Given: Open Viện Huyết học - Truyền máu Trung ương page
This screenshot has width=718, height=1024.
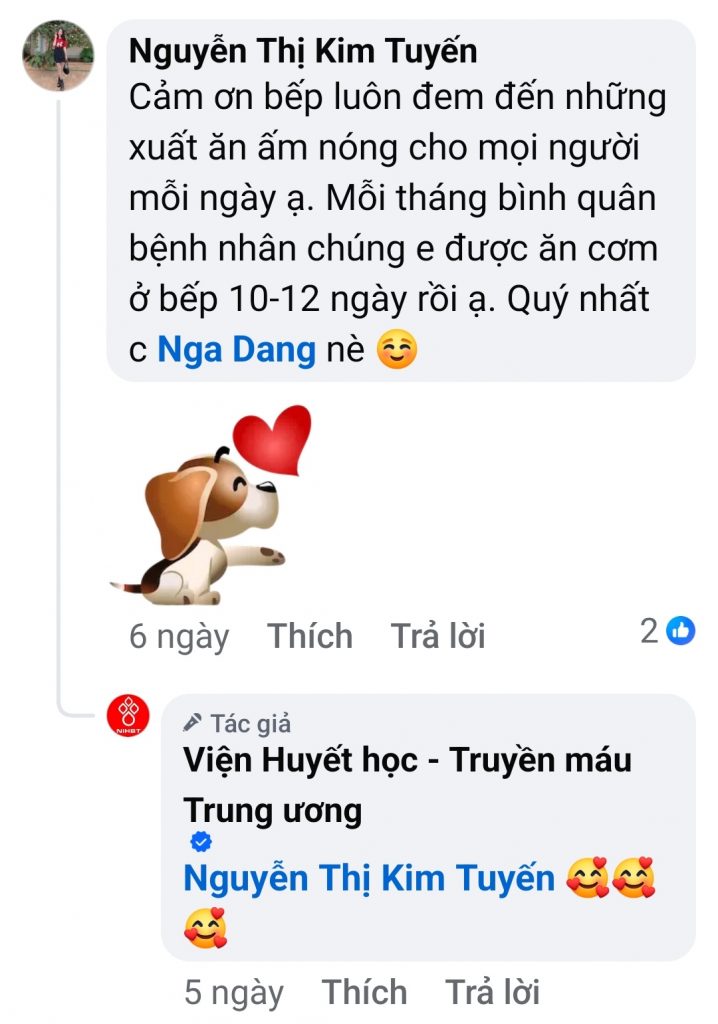Looking at the screenshot, I should pyautogui.click(x=407, y=760).
